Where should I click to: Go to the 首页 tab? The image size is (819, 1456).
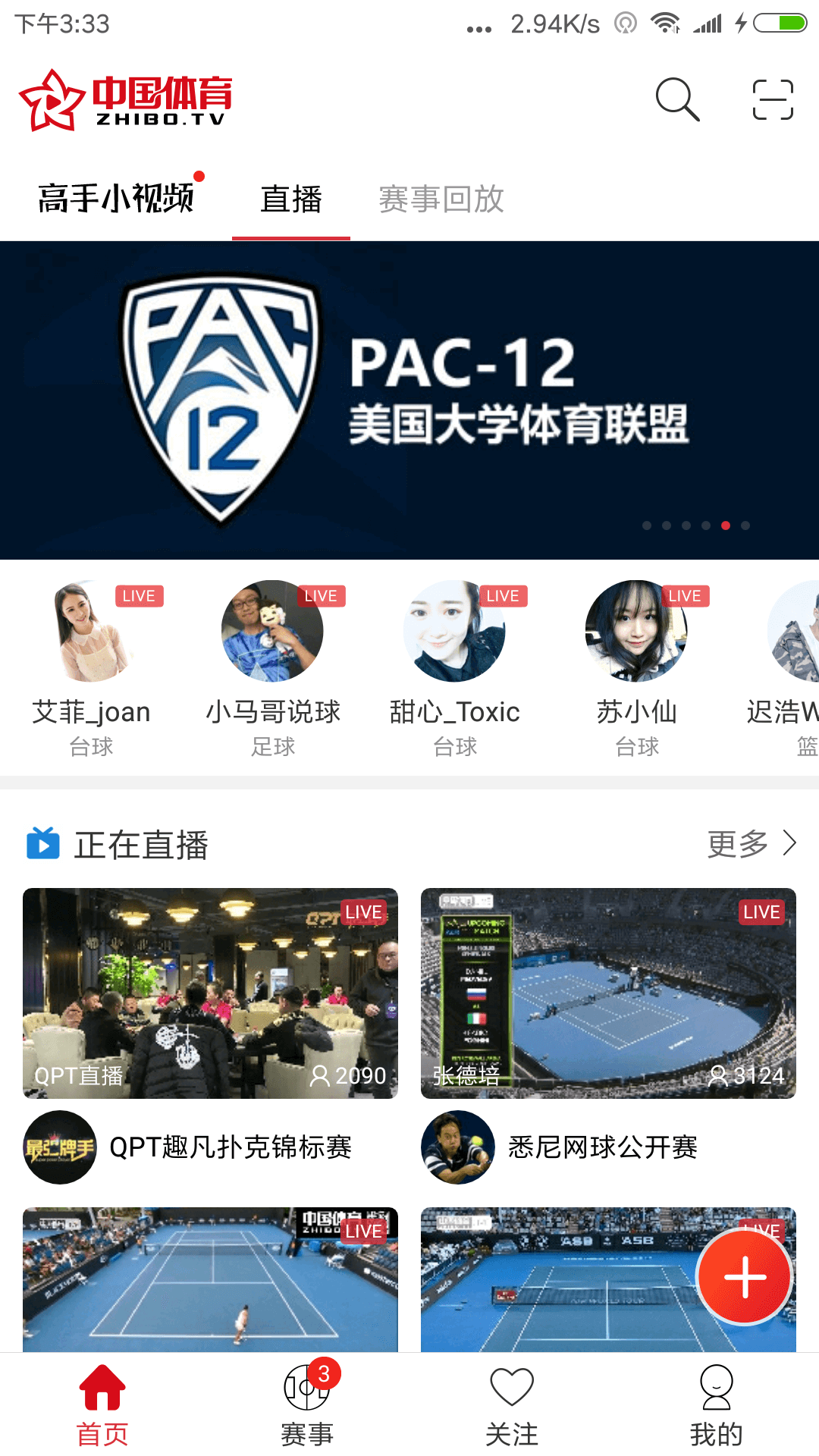coord(102,1404)
